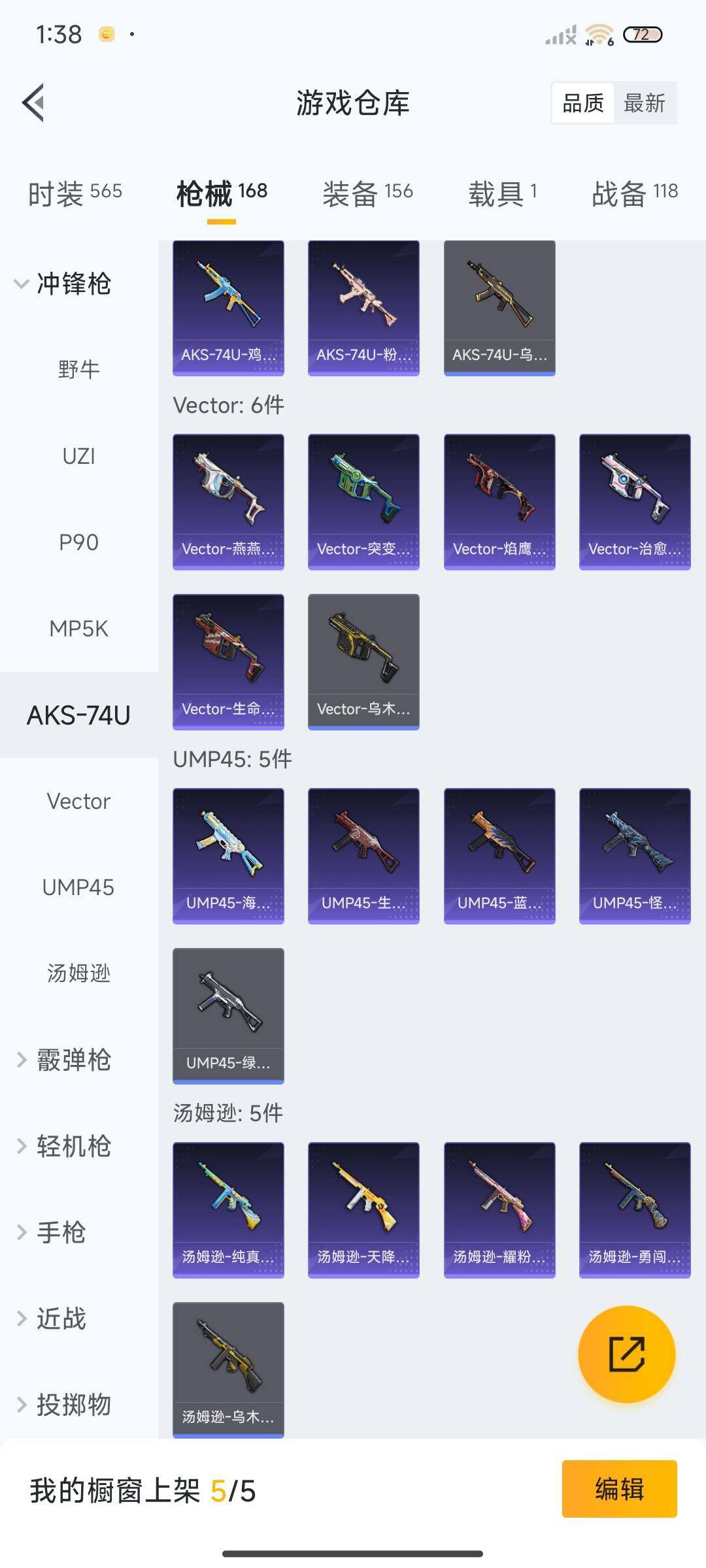Screen dimensions: 706x1568
Task: Tap the yellow floating share button
Action: pyautogui.click(x=626, y=1354)
